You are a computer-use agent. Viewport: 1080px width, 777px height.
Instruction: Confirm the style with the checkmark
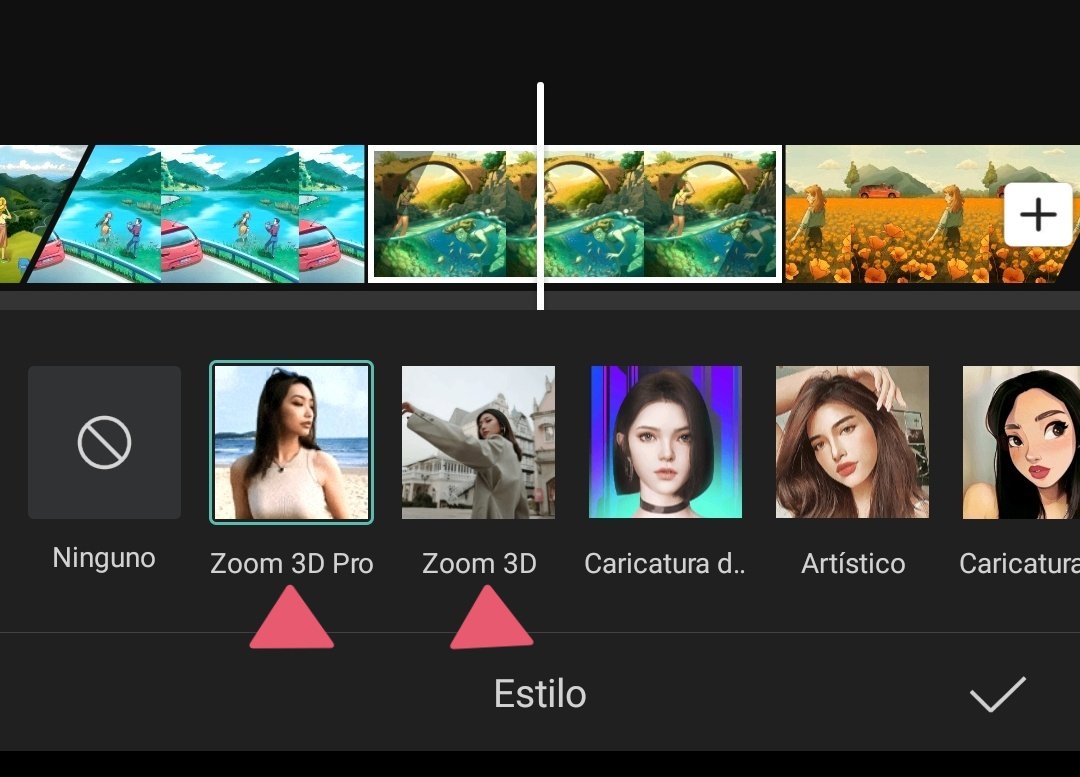(x=997, y=694)
